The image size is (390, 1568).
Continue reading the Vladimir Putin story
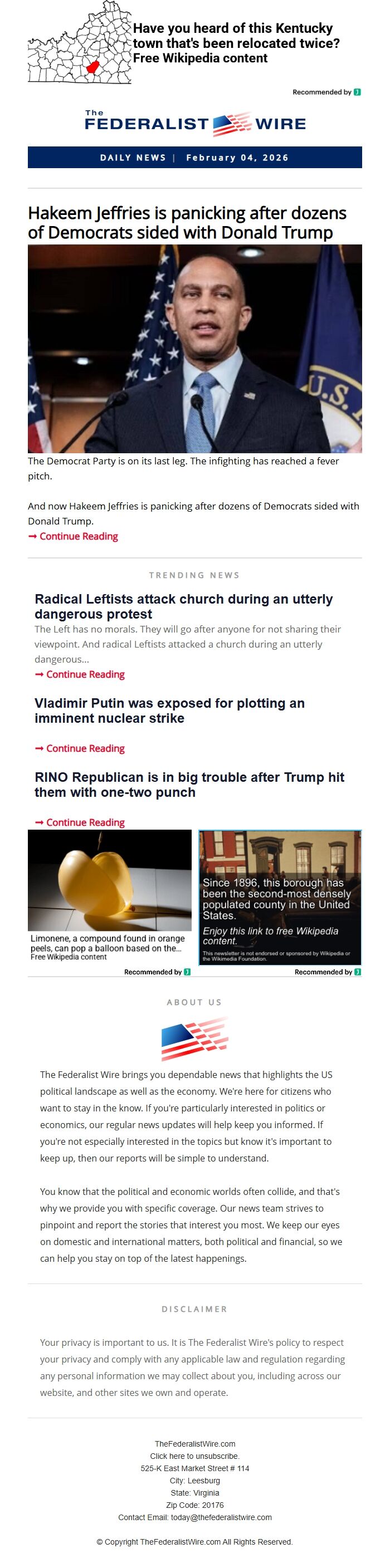pyautogui.click(x=85, y=749)
